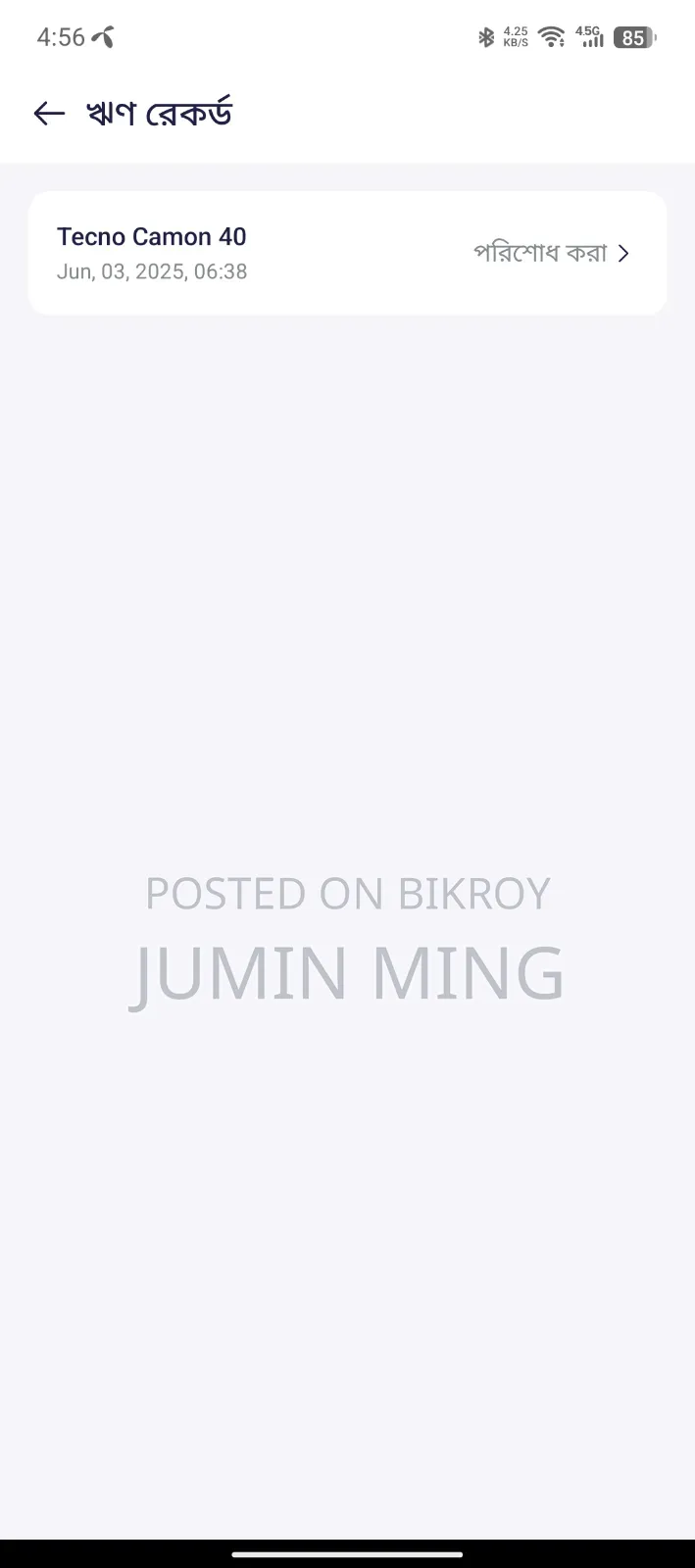Viewport: 695px width, 1568px height.
Task: Open the Tecno Camon 40 loan record
Action: pos(347,253)
